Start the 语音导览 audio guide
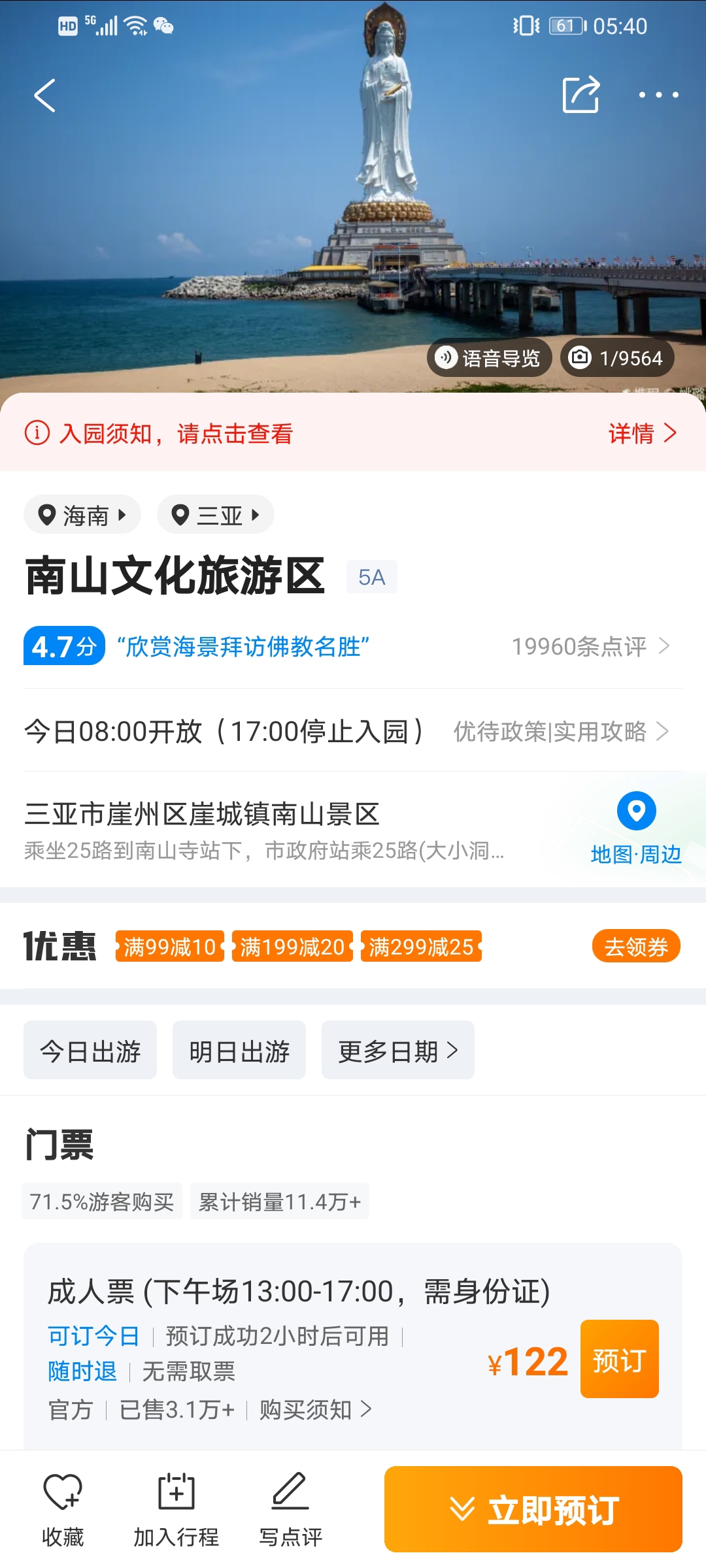This screenshot has height=1568, width=706. coord(489,358)
